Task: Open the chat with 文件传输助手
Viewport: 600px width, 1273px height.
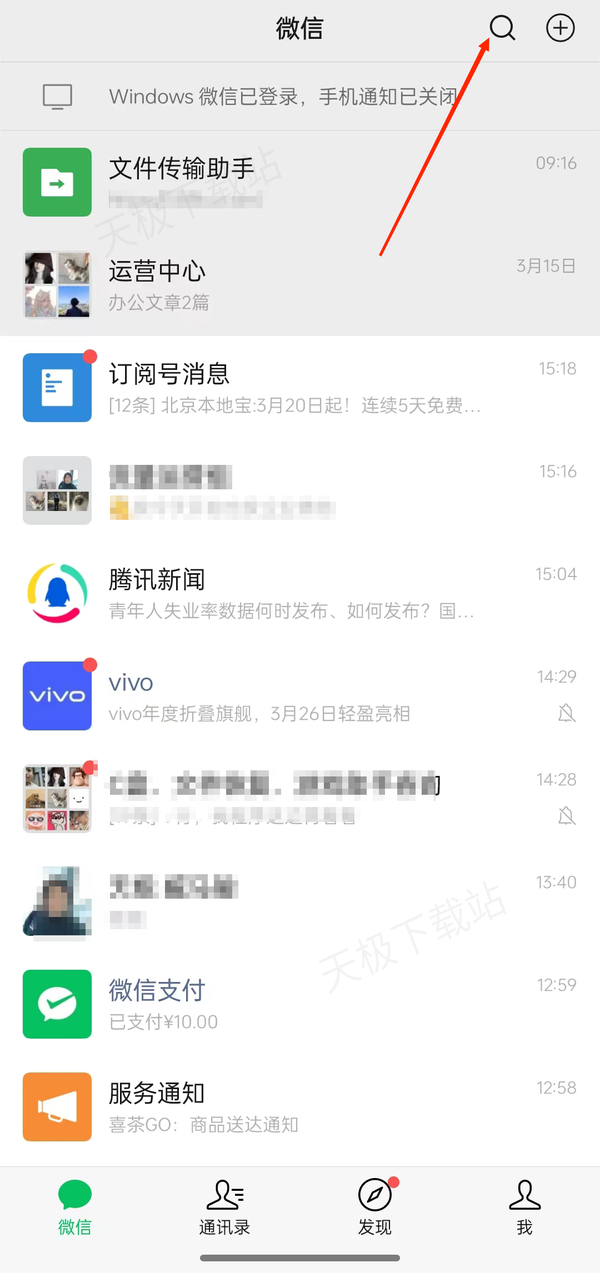Action: [300, 182]
